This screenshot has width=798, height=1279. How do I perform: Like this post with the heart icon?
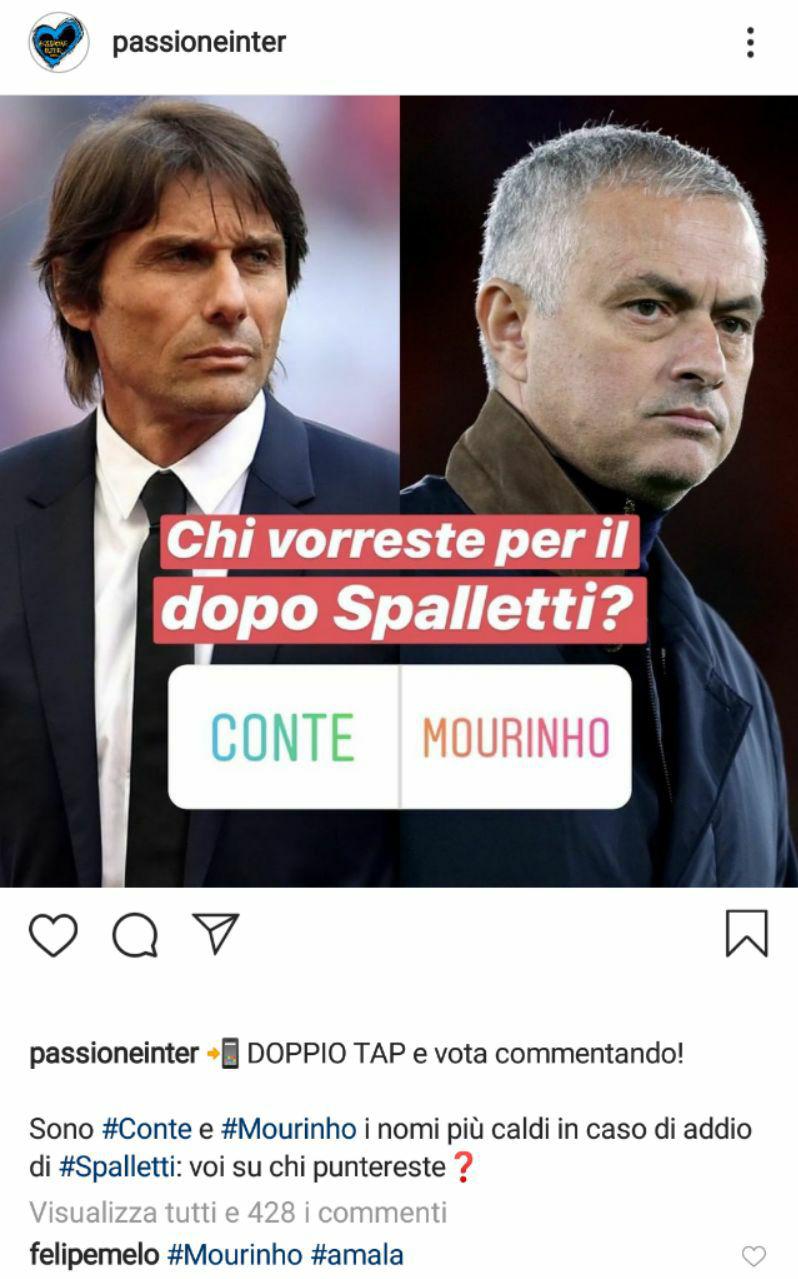click(x=53, y=934)
